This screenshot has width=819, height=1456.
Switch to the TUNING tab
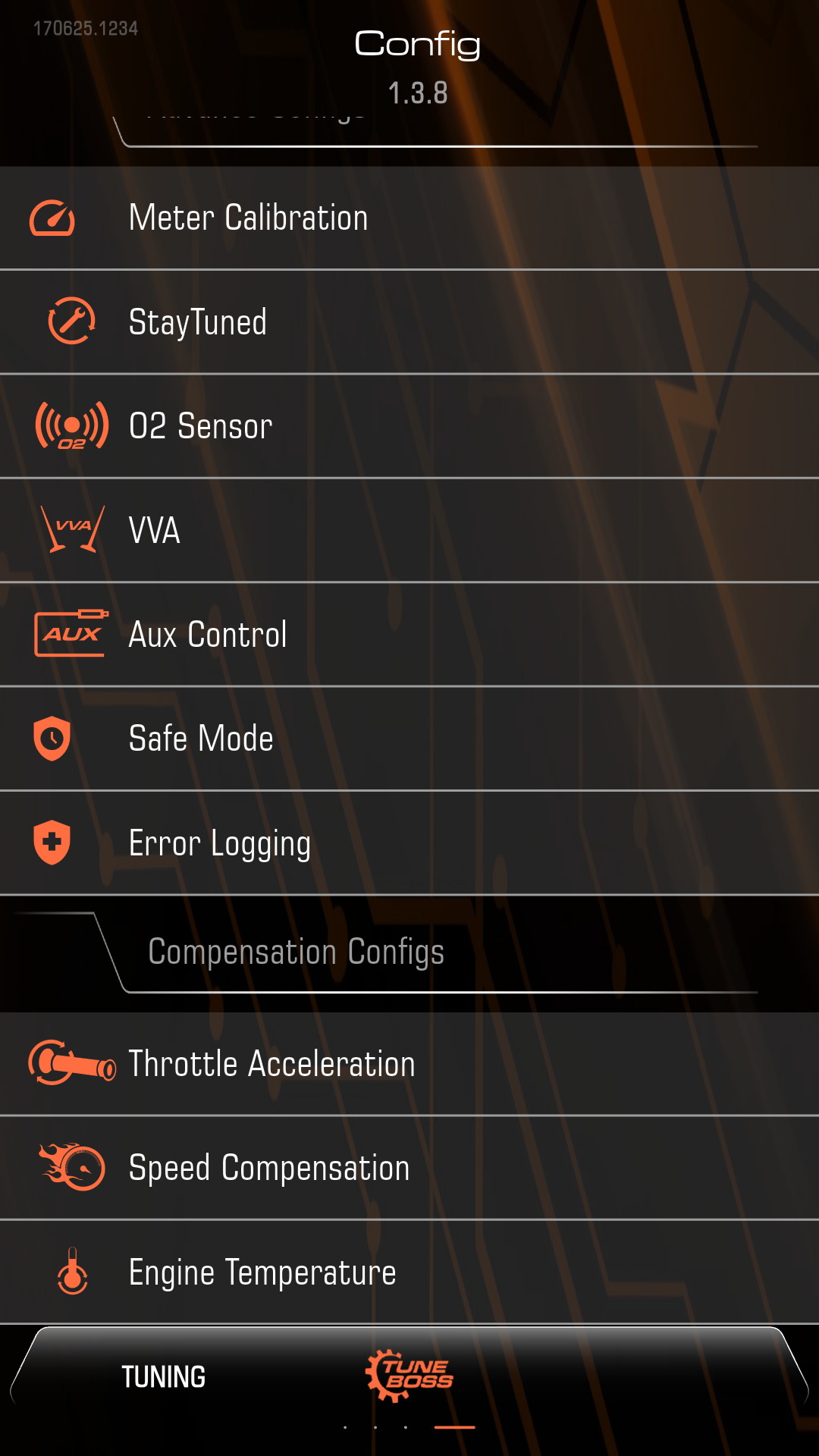(x=164, y=1376)
